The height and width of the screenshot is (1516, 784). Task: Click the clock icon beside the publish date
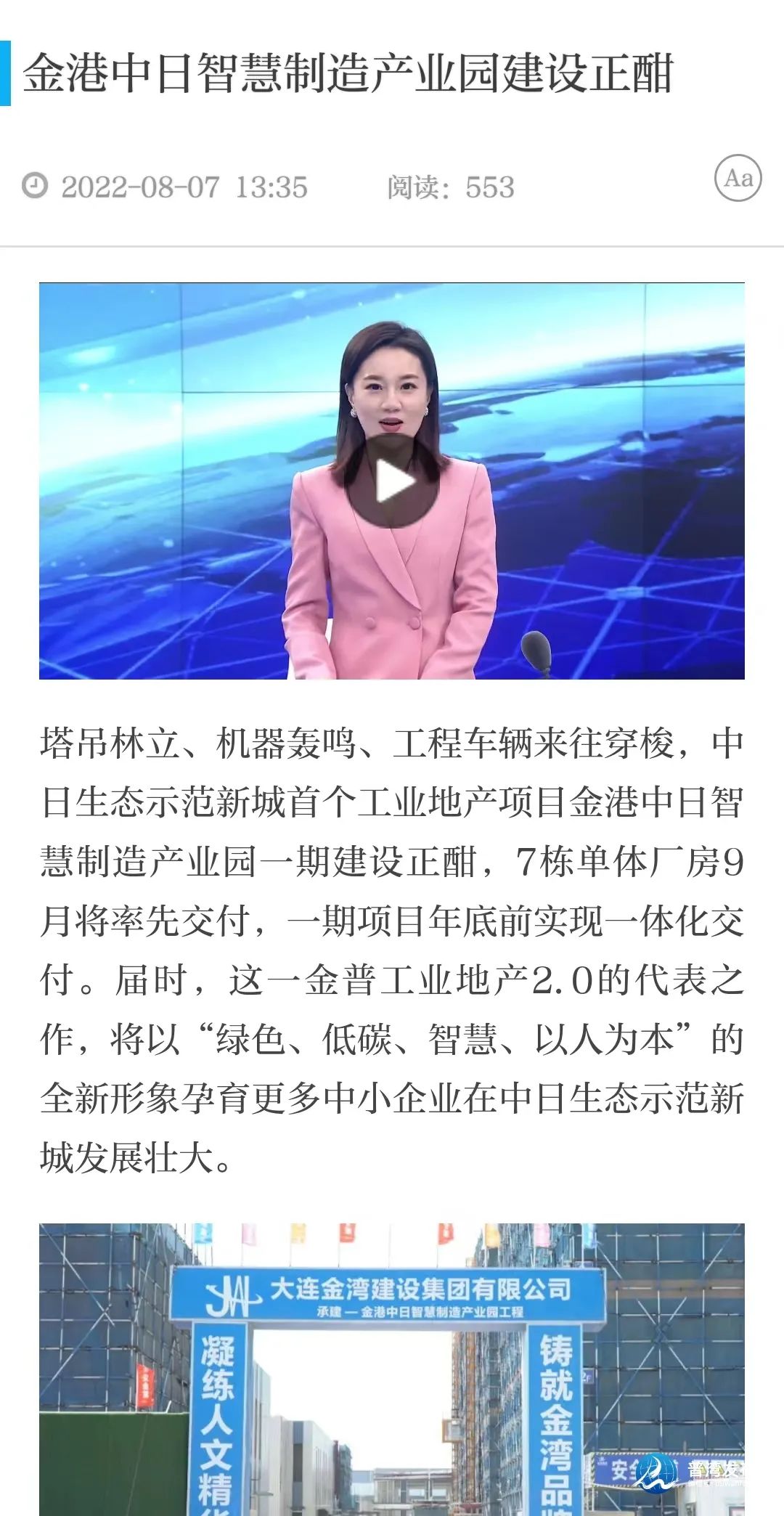click(x=35, y=186)
